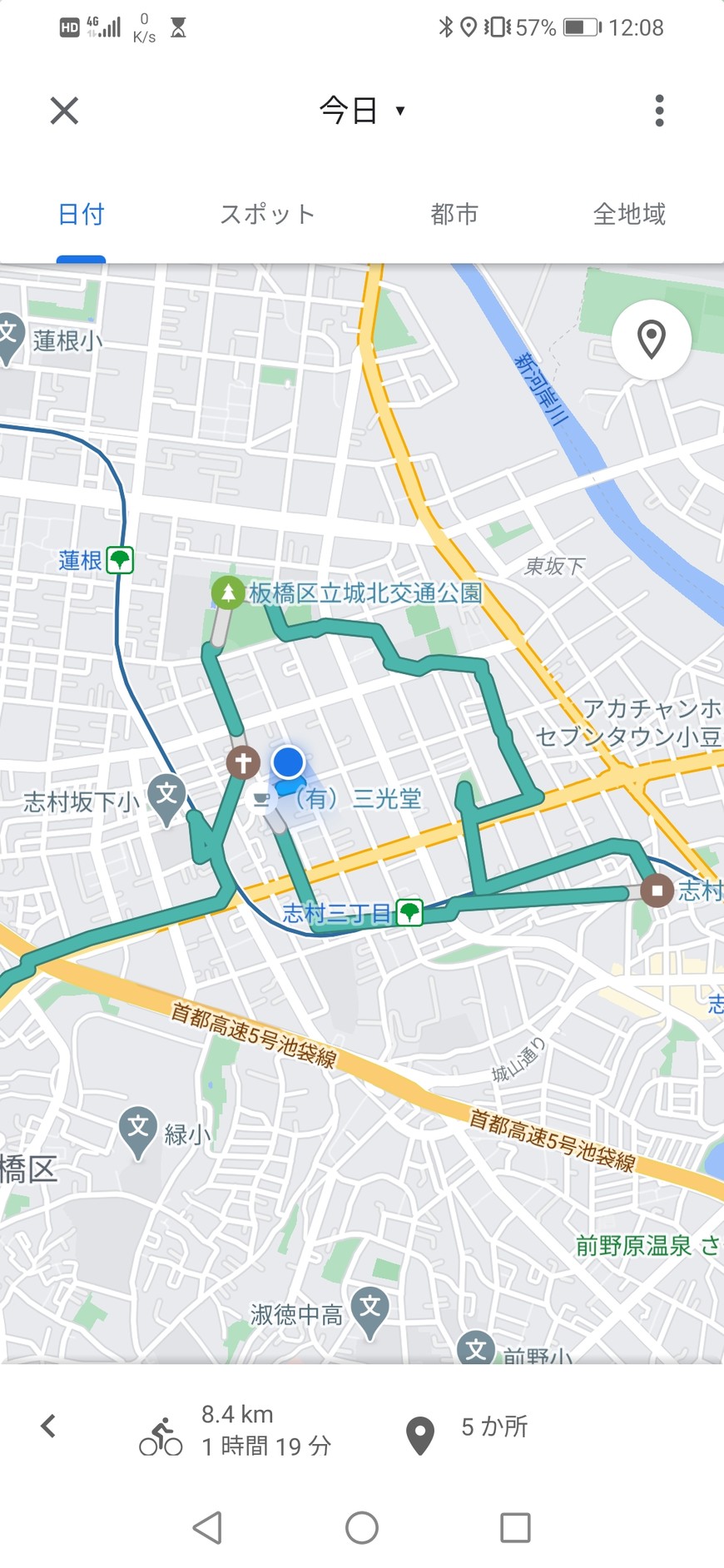Open the overflow menu

coord(659,111)
